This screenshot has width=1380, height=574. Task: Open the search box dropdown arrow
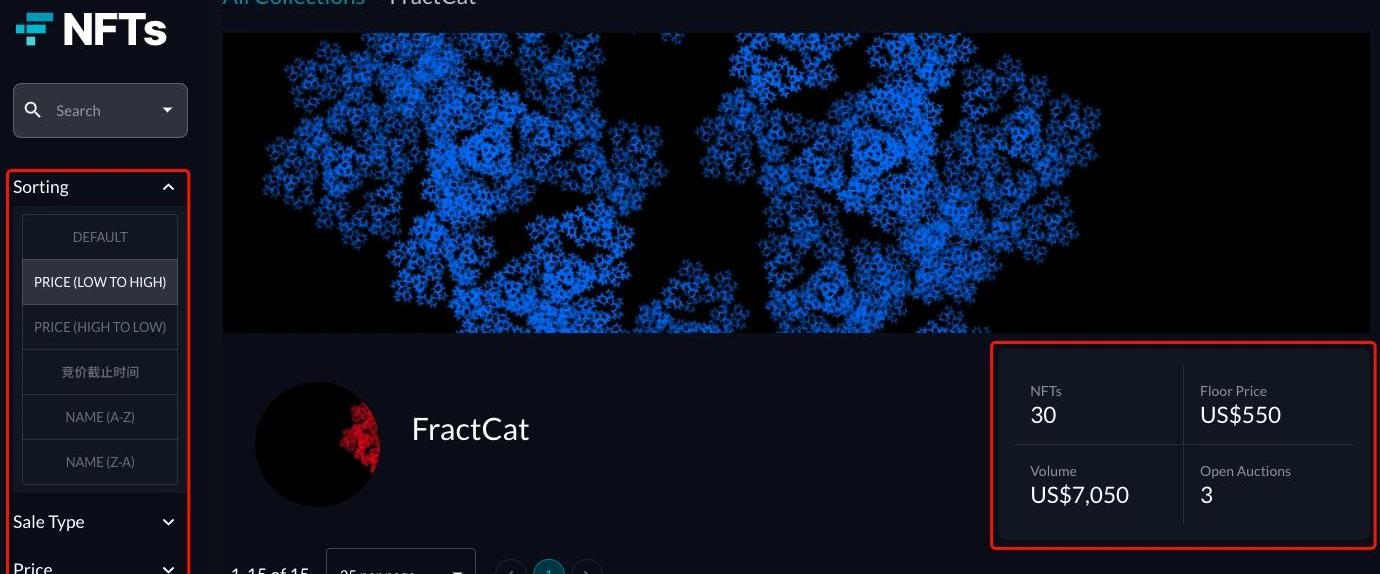click(167, 110)
